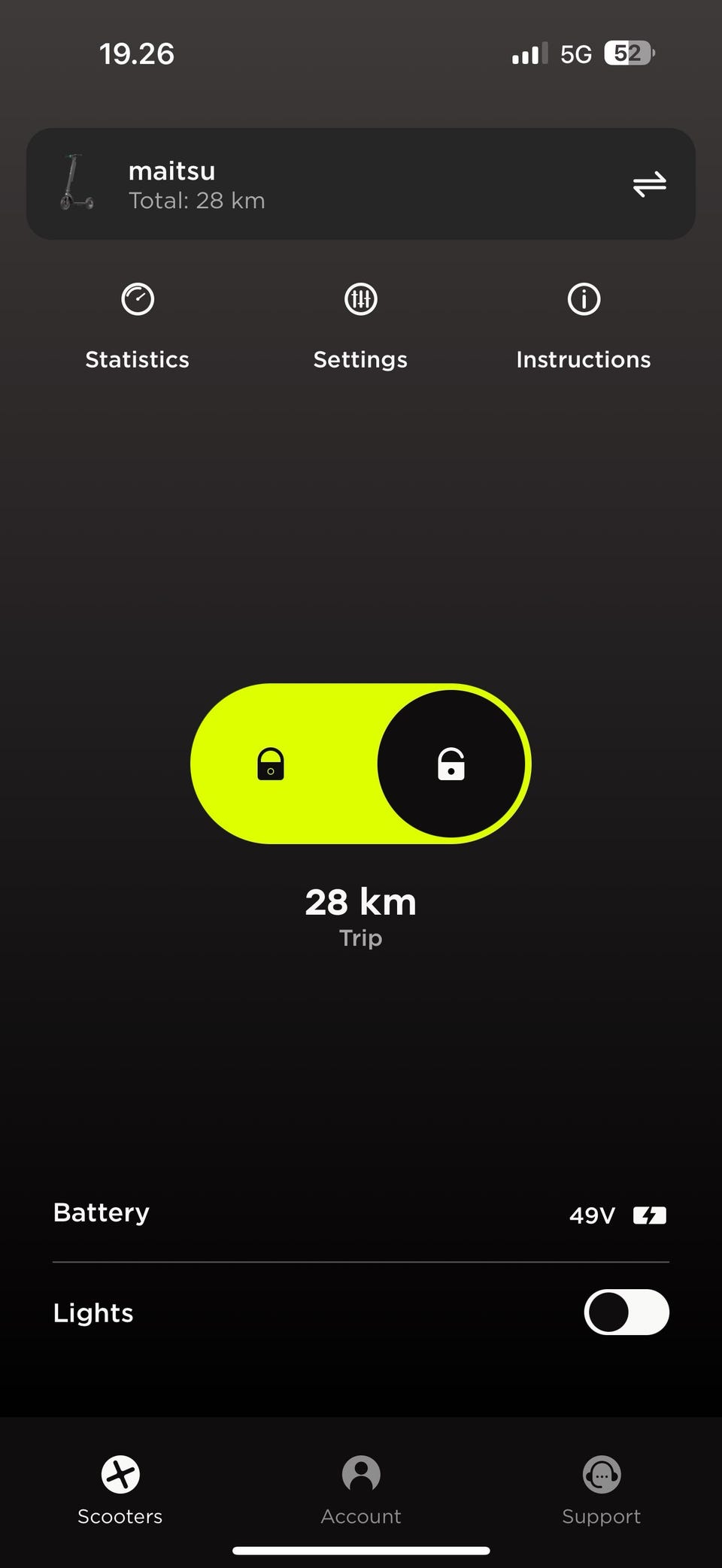Switch to the Account tab

[361, 1490]
